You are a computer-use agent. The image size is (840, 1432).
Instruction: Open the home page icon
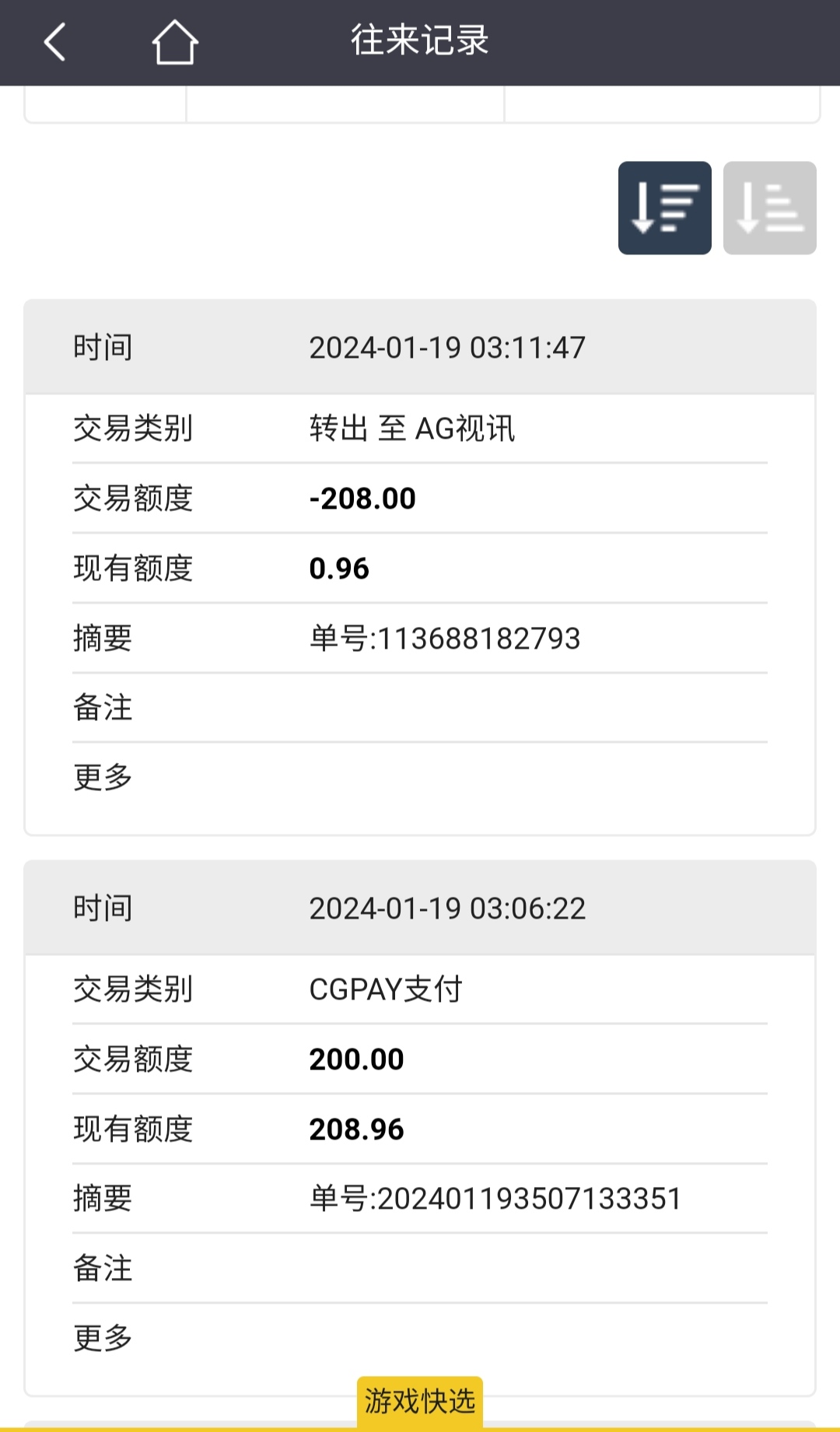tap(174, 42)
